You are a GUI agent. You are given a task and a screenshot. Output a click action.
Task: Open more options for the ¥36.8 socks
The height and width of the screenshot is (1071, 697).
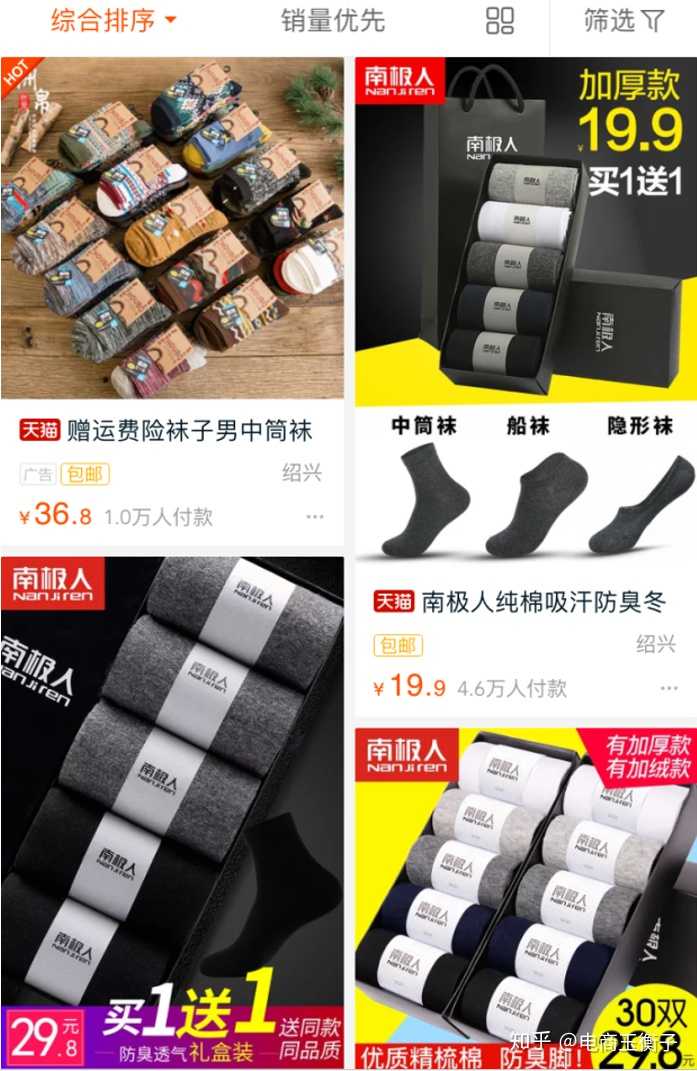(315, 517)
